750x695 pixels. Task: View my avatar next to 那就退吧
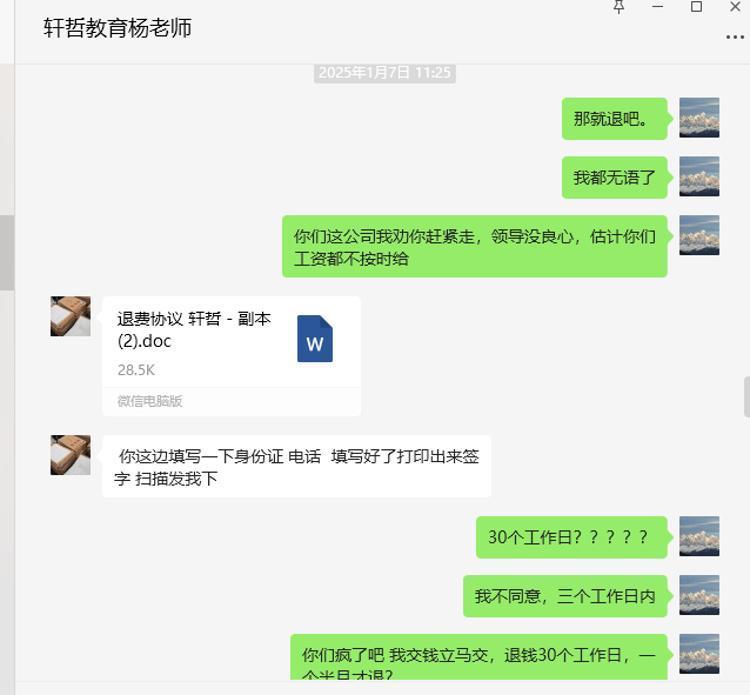pos(699,118)
